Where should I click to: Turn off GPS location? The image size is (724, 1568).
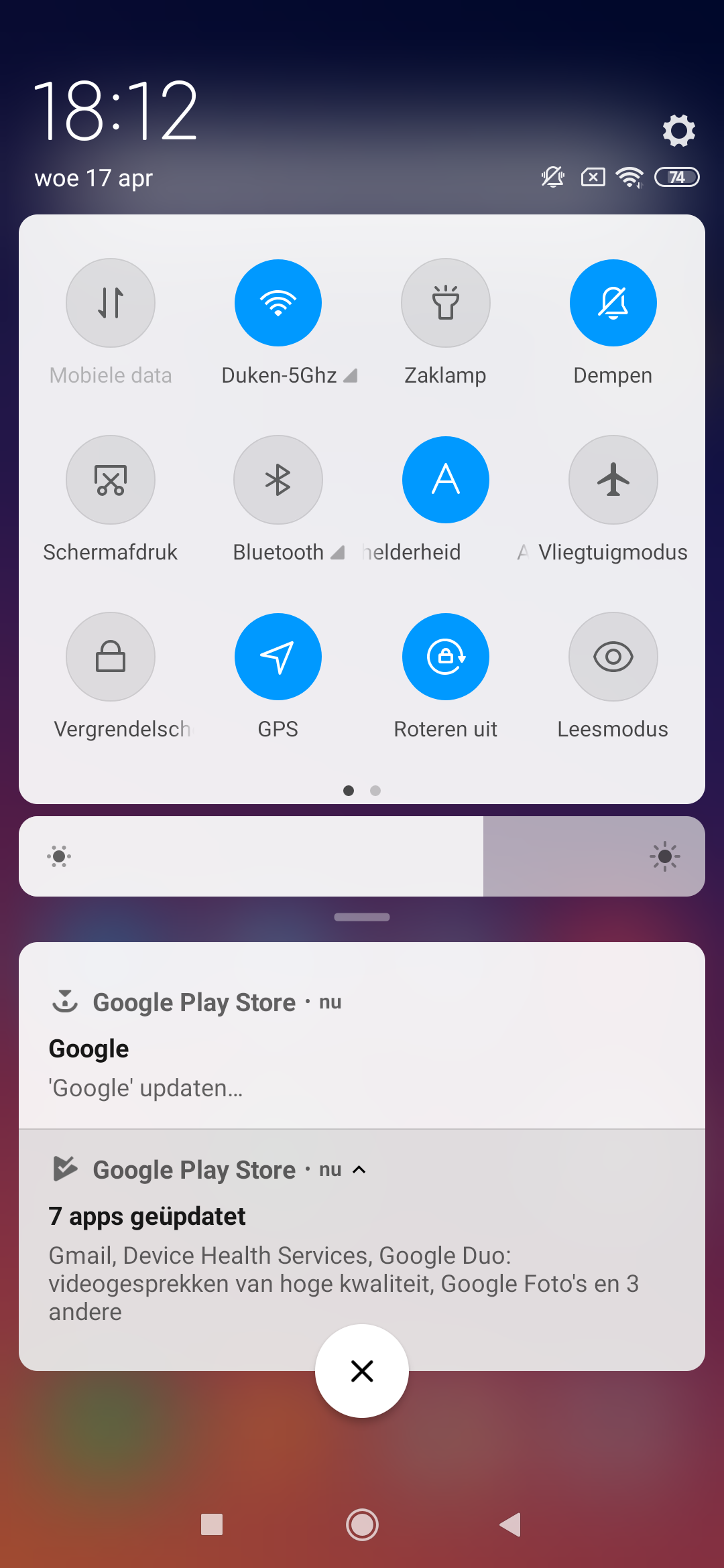click(278, 657)
